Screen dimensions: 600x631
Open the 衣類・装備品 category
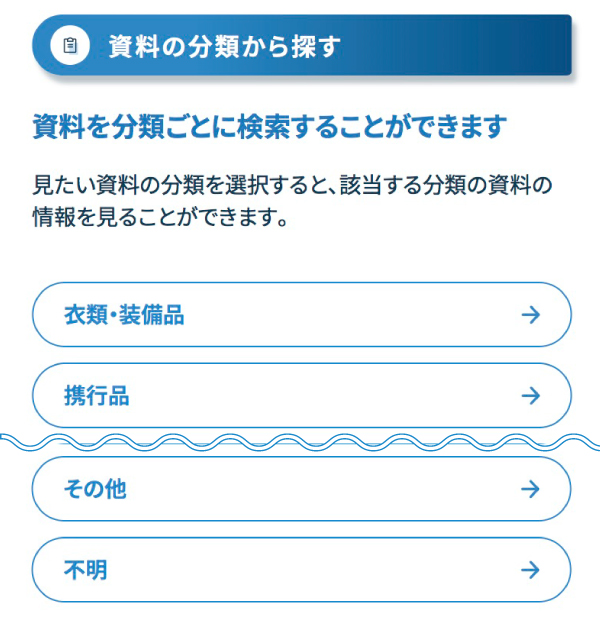tap(301, 315)
